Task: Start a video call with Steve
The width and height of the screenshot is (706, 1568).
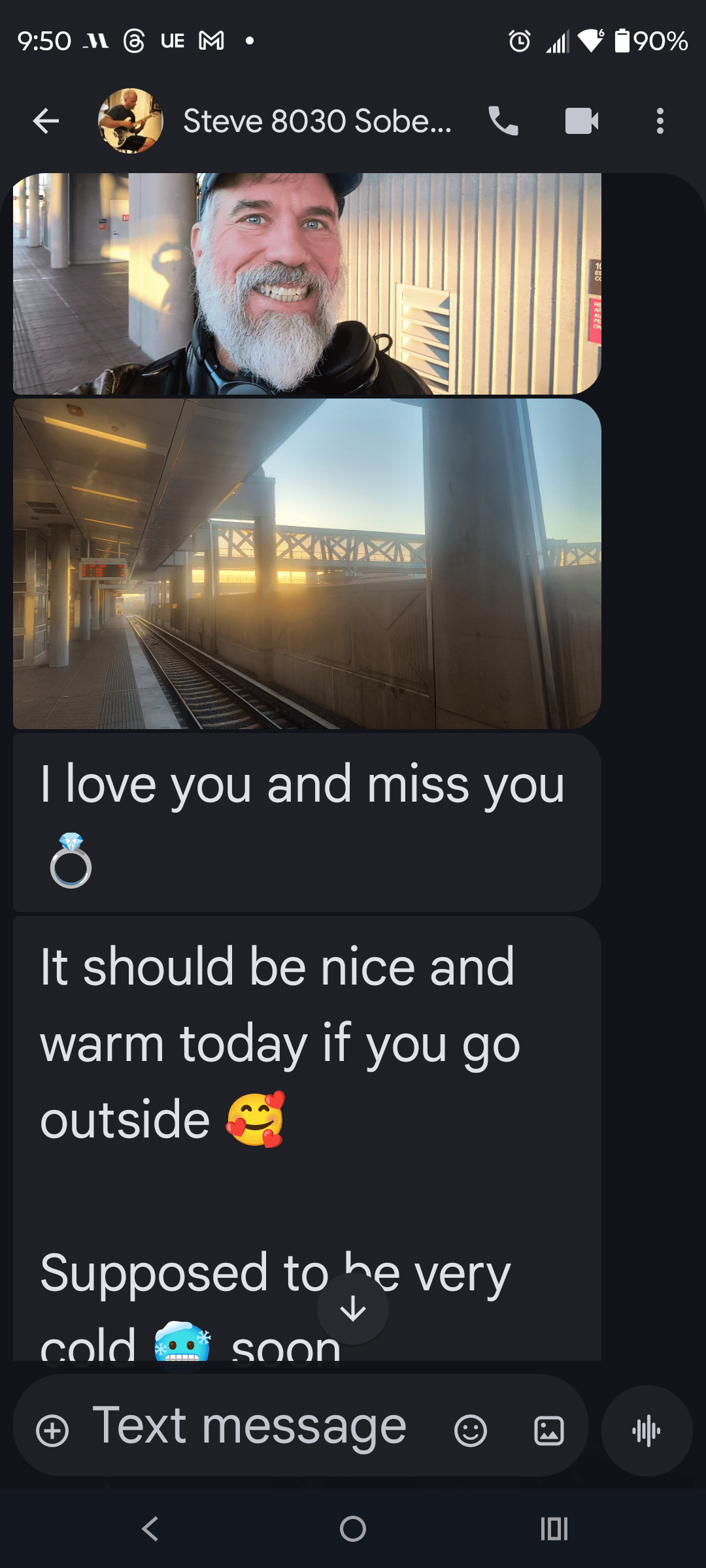Action: coord(581,122)
